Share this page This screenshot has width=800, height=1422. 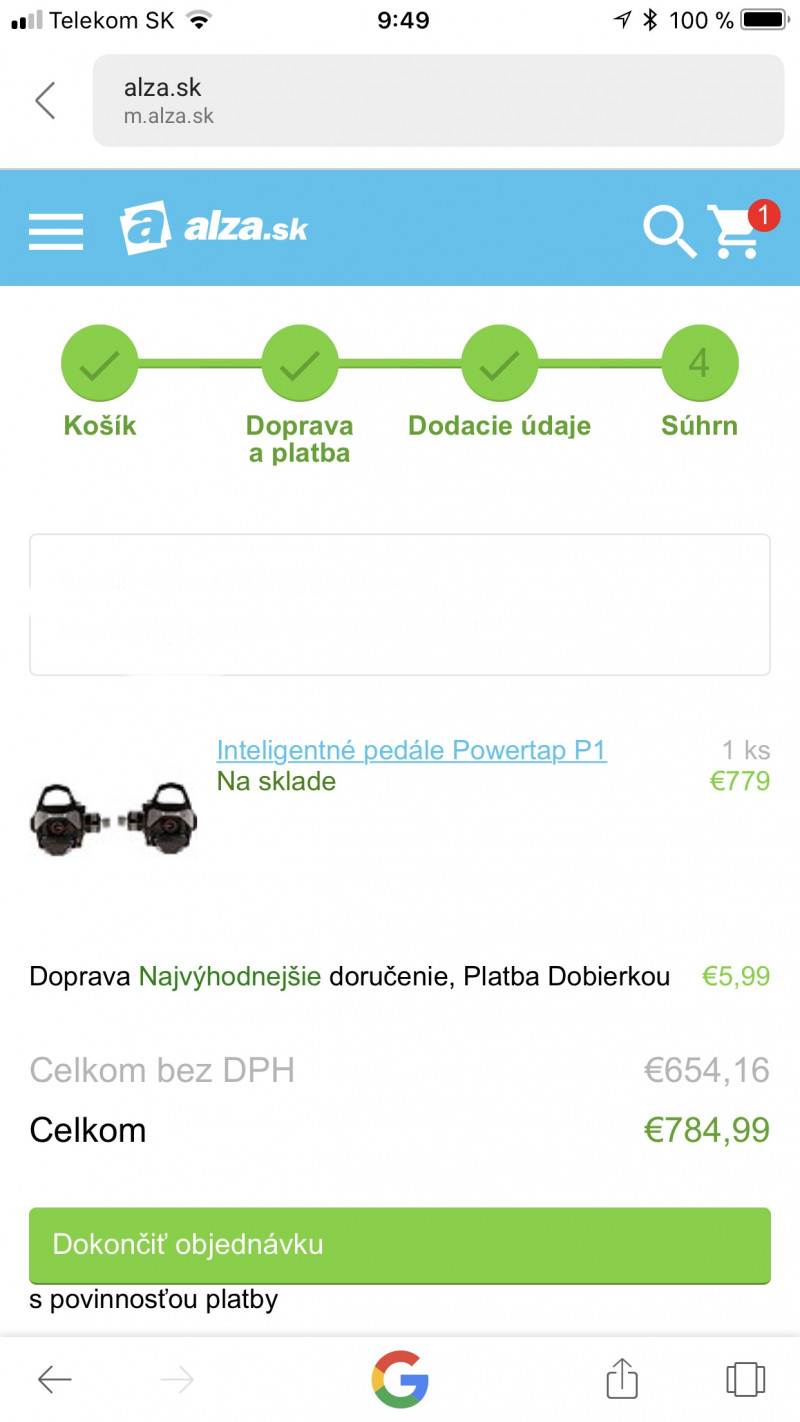tap(622, 1380)
